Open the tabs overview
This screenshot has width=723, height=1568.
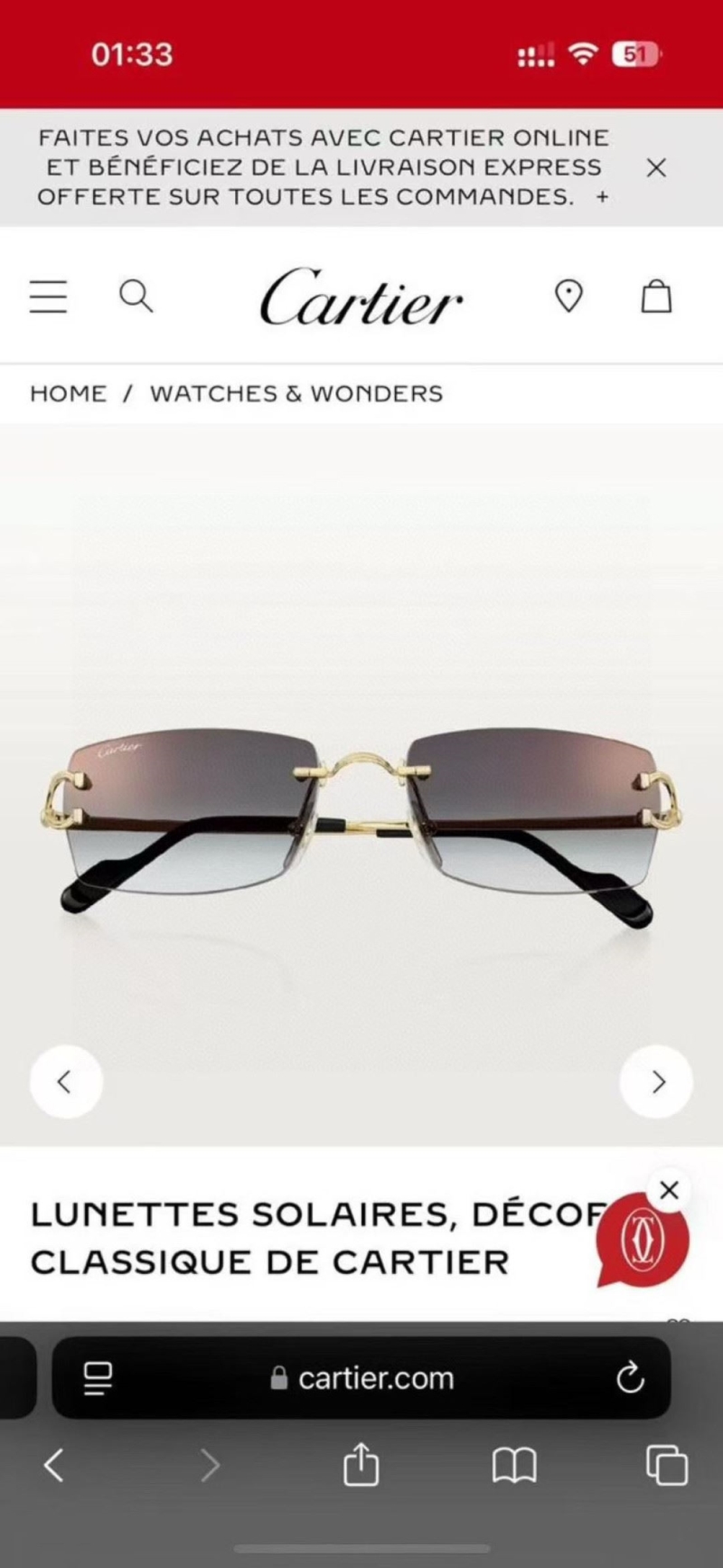[667, 1465]
